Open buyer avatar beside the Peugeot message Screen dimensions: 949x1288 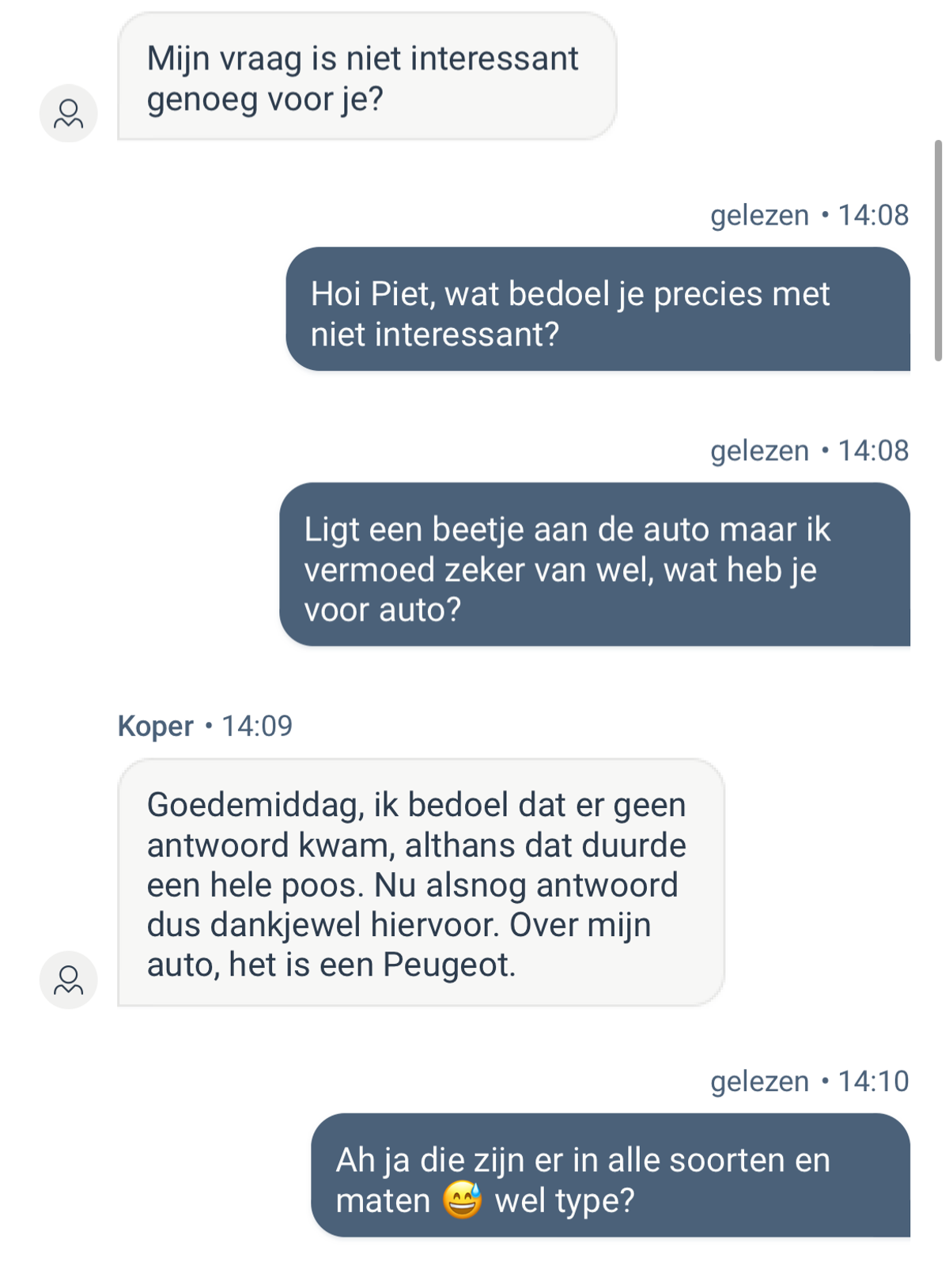pyautogui.click(x=69, y=980)
